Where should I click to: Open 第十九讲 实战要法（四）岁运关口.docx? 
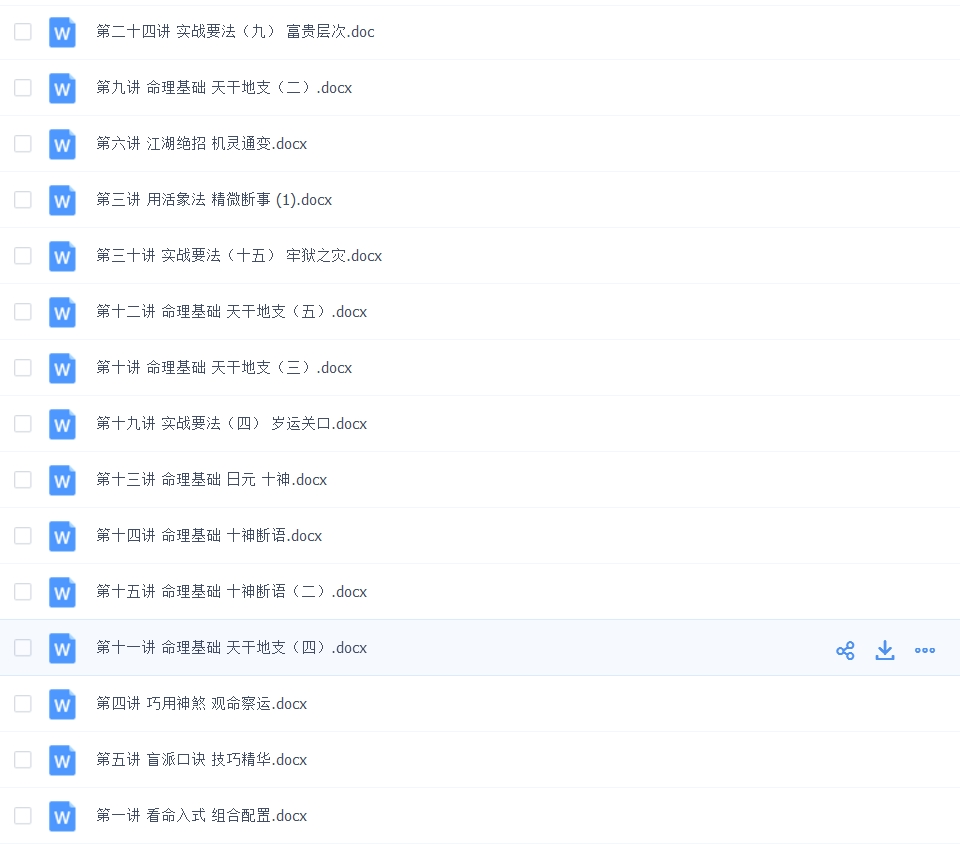coord(231,424)
